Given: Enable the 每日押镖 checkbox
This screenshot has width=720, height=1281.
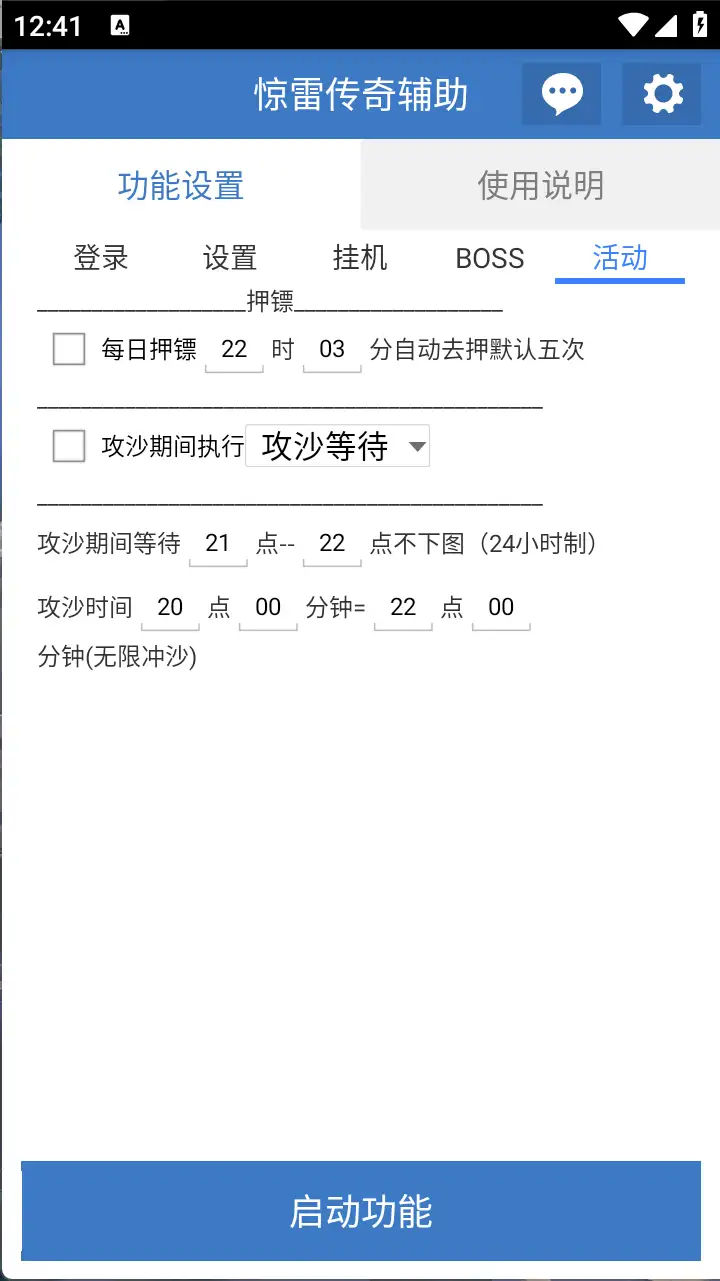Looking at the screenshot, I should (68, 350).
